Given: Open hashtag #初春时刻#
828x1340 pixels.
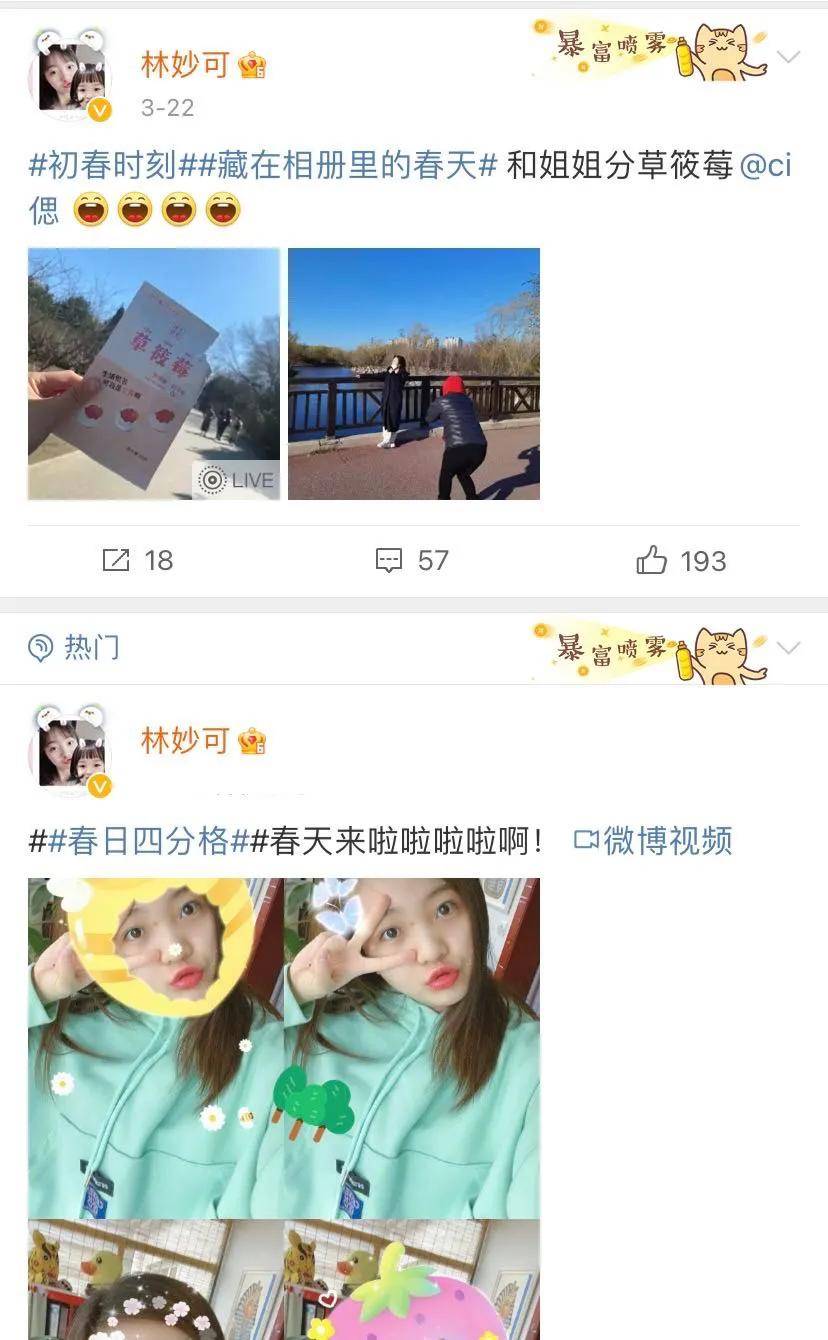Looking at the screenshot, I should tap(102, 165).
